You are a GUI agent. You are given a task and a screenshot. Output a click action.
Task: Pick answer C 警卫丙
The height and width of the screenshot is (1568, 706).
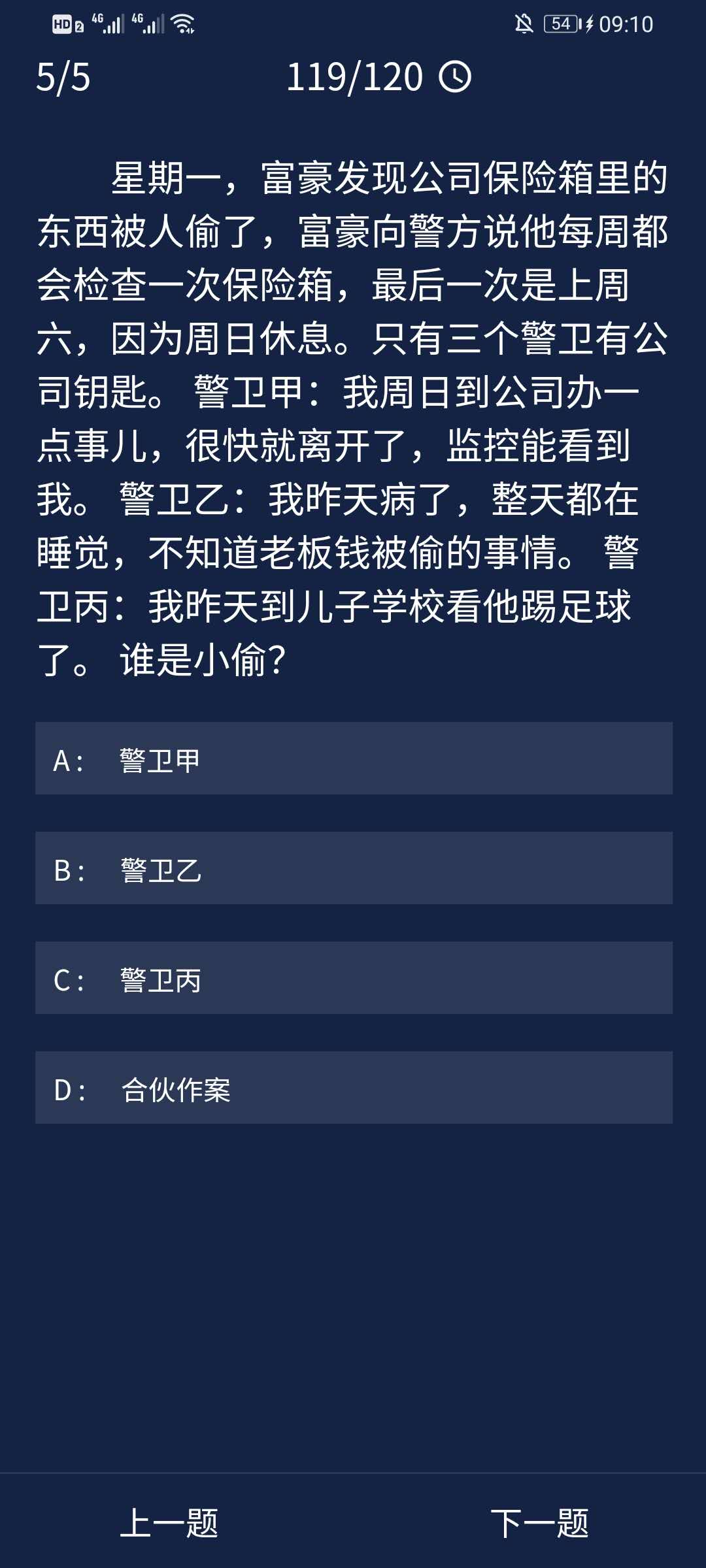353,978
